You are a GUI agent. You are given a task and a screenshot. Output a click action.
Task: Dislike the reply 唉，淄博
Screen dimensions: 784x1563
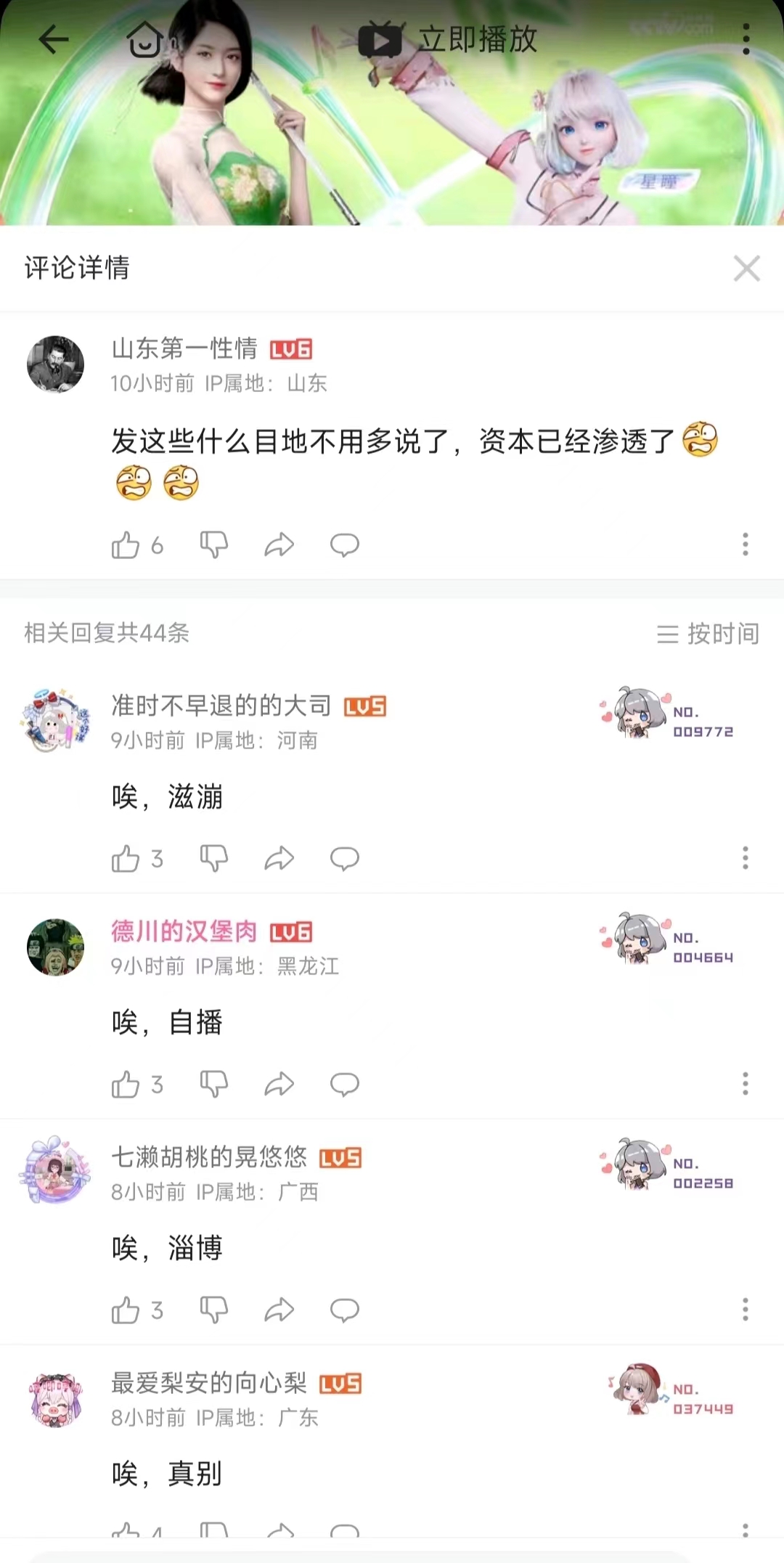coord(214,1310)
